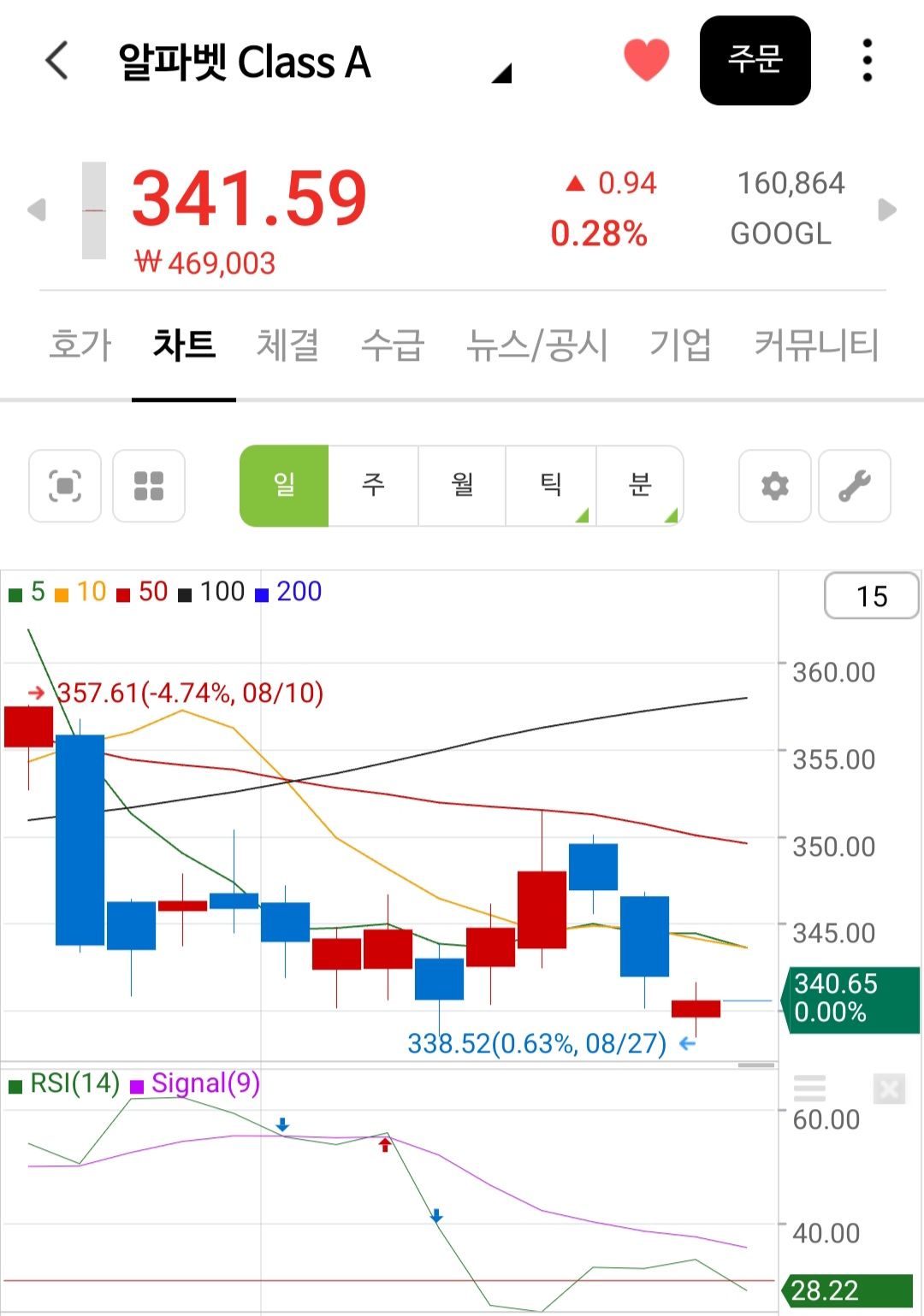Switch to the 수급 tab
Screen dimensions: 924x1316
click(x=393, y=345)
